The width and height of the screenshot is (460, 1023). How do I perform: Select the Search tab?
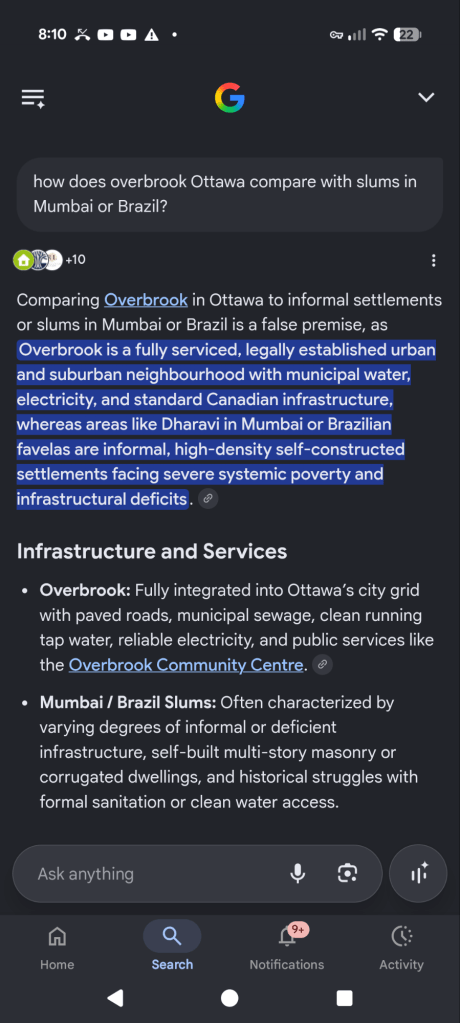point(172,947)
